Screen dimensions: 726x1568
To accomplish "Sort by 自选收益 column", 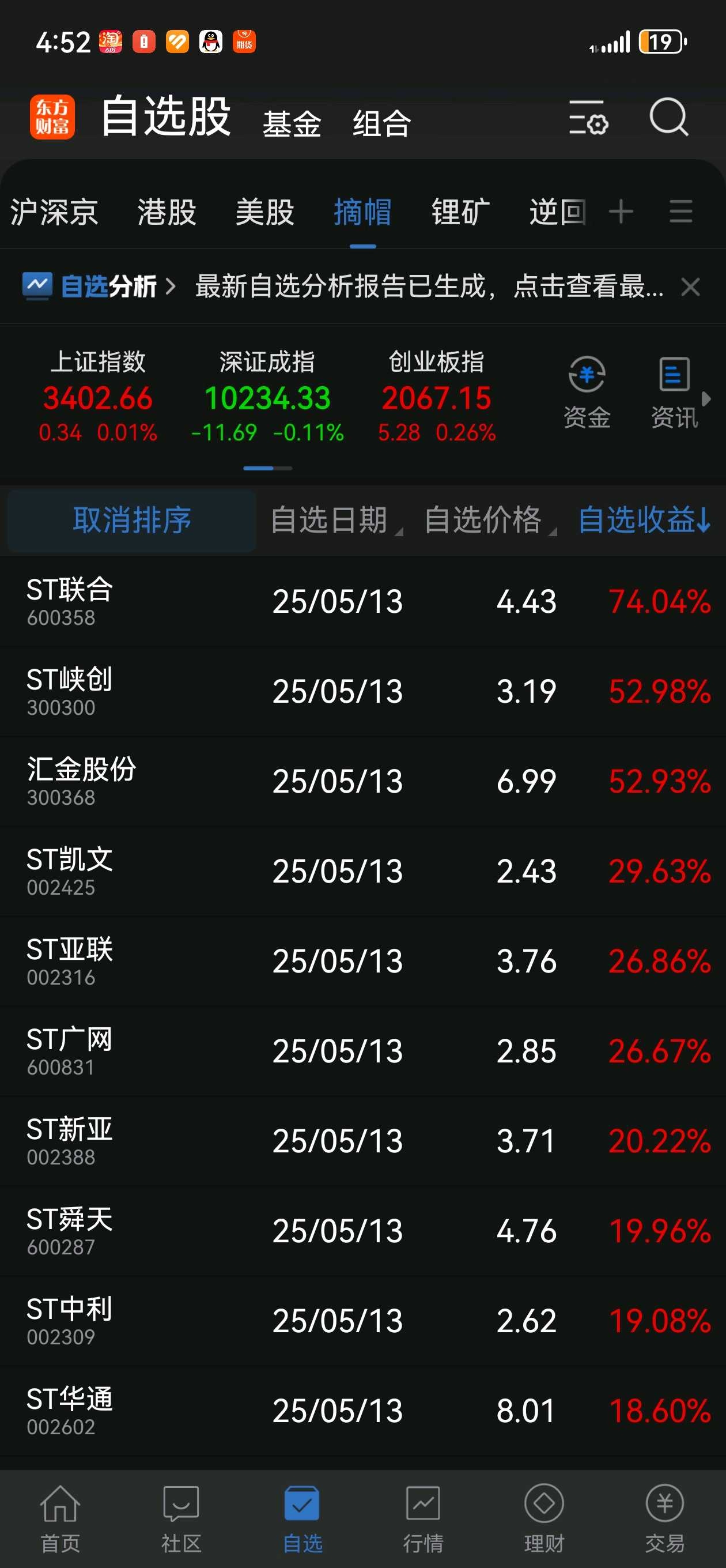I will pyautogui.click(x=644, y=521).
